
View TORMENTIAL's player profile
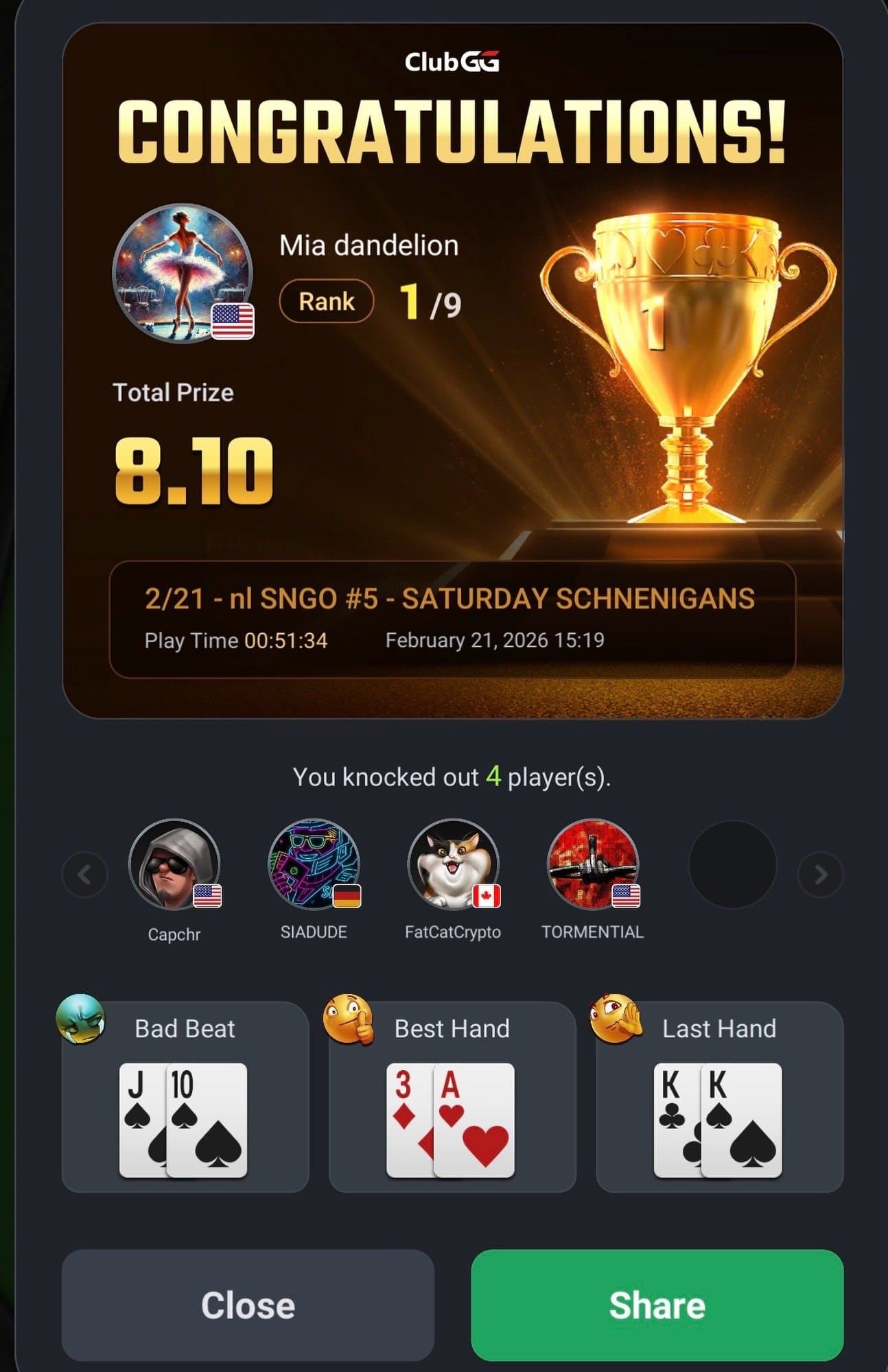coord(592,864)
